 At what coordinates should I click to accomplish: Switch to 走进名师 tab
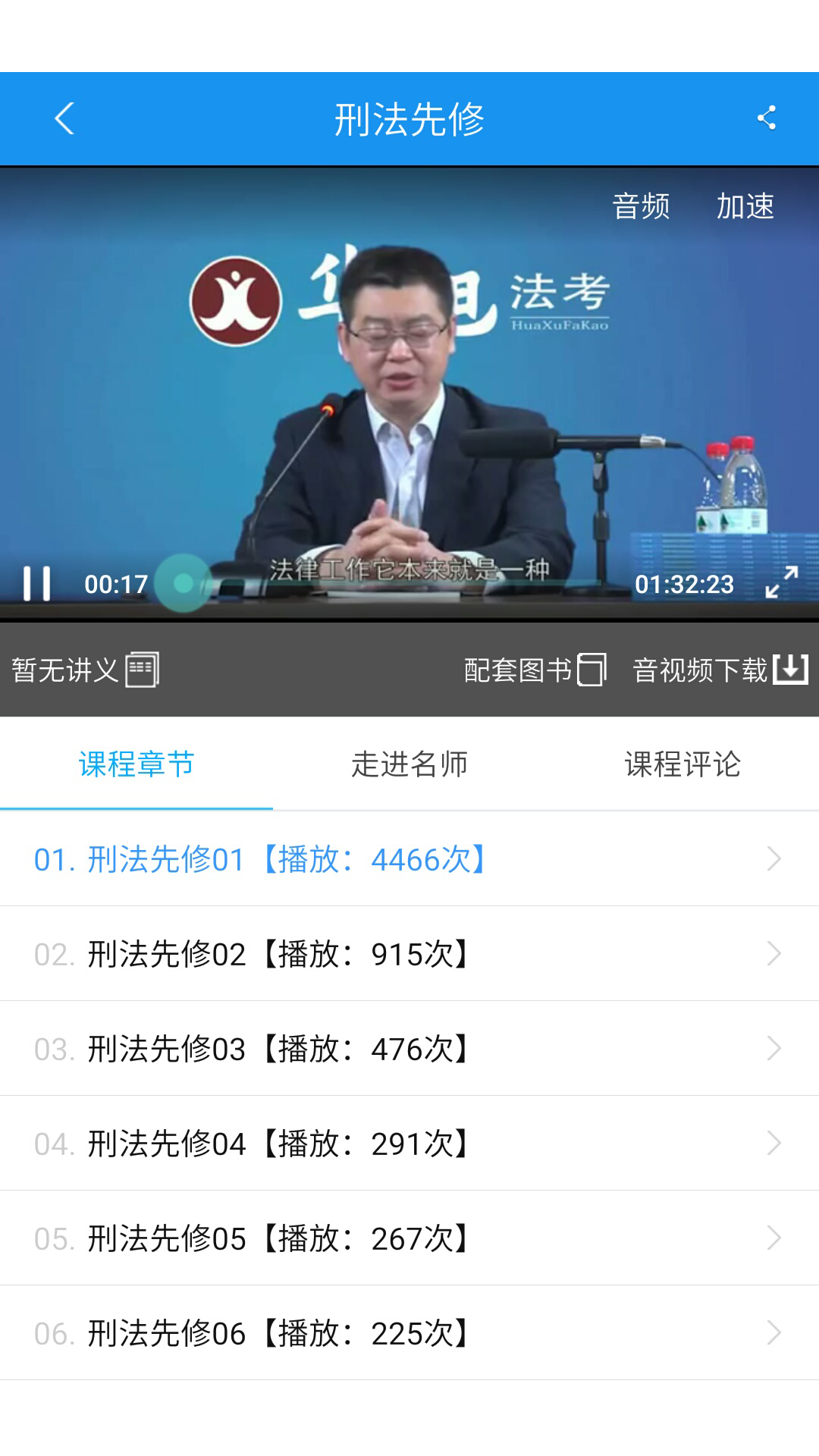409,764
